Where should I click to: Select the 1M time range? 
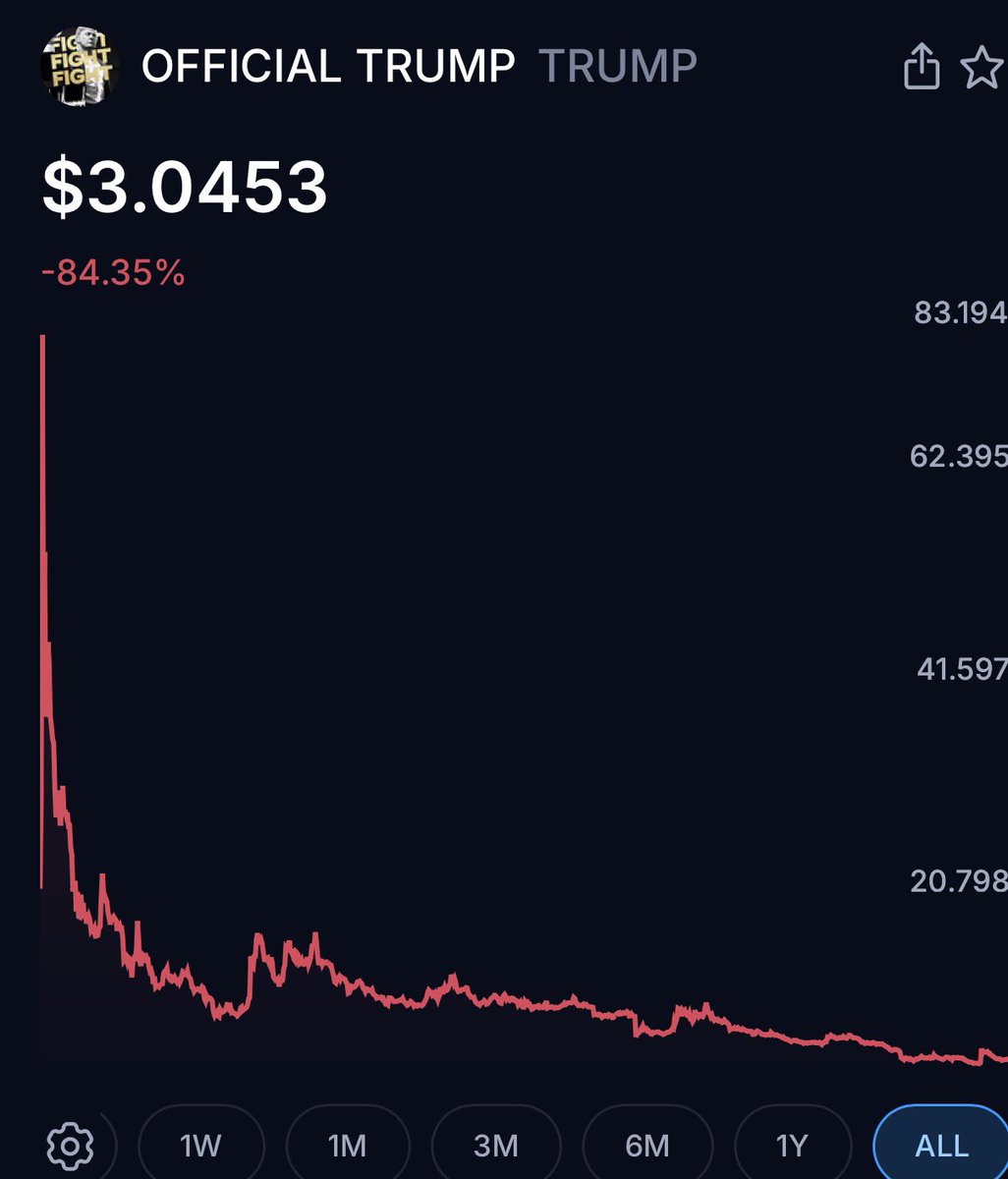pyautogui.click(x=347, y=1145)
